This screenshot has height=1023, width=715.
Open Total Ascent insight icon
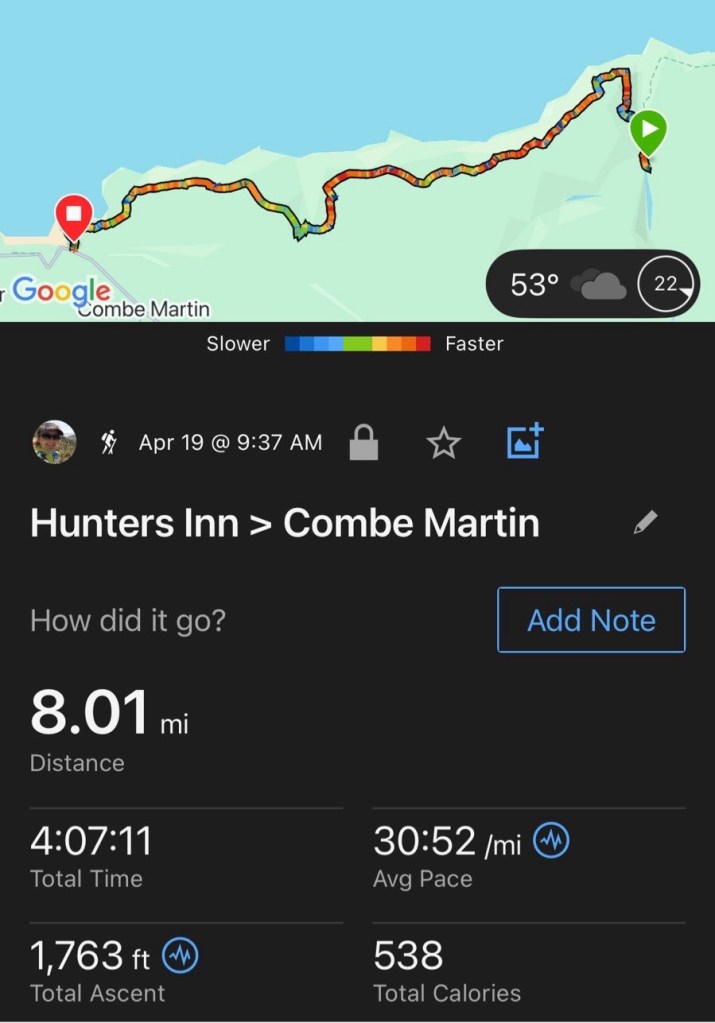click(180, 957)
